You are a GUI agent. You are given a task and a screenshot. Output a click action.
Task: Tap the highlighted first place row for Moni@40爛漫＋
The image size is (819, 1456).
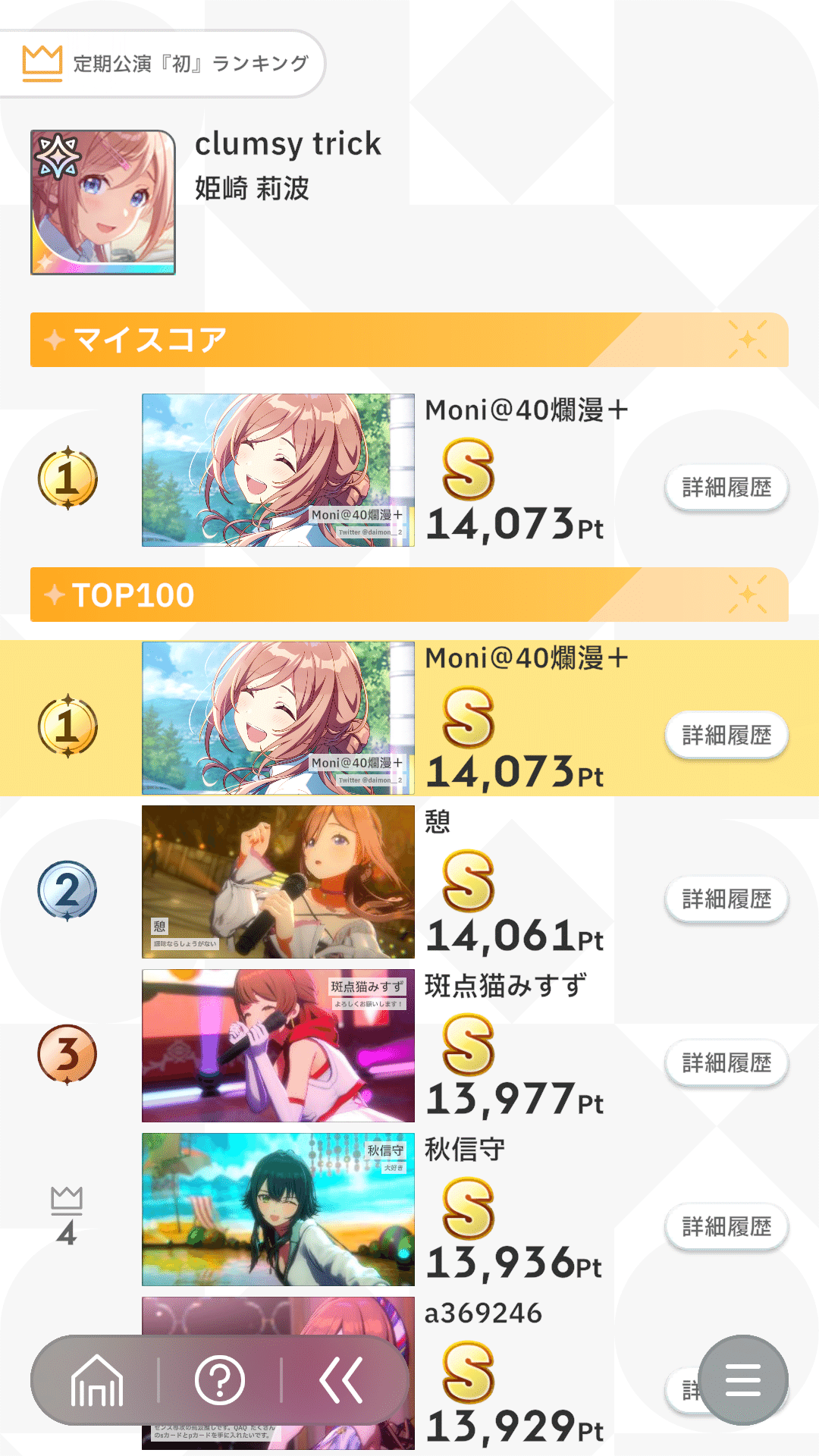[x=409, y=717]
